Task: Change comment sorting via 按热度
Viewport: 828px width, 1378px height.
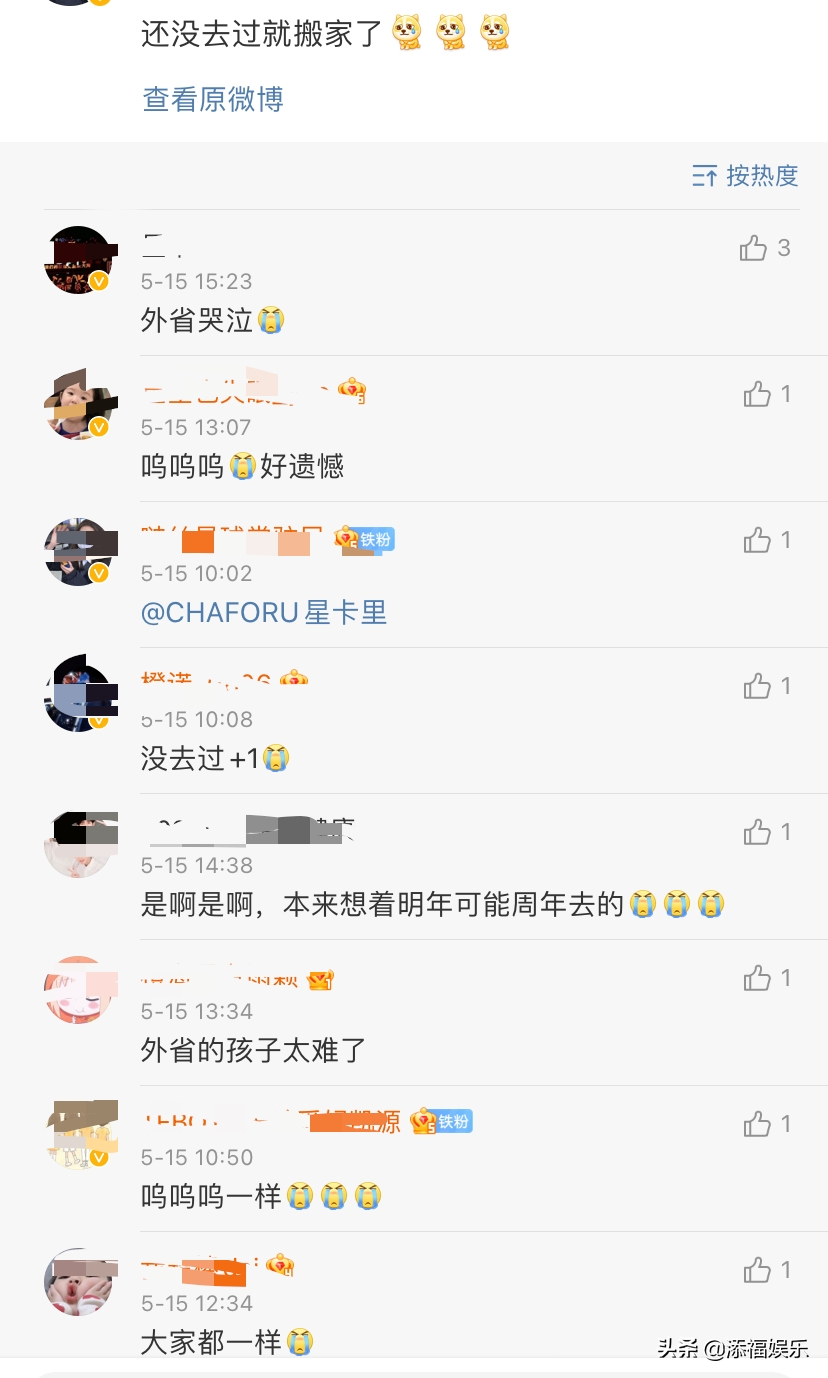Action: pos(746,176)
